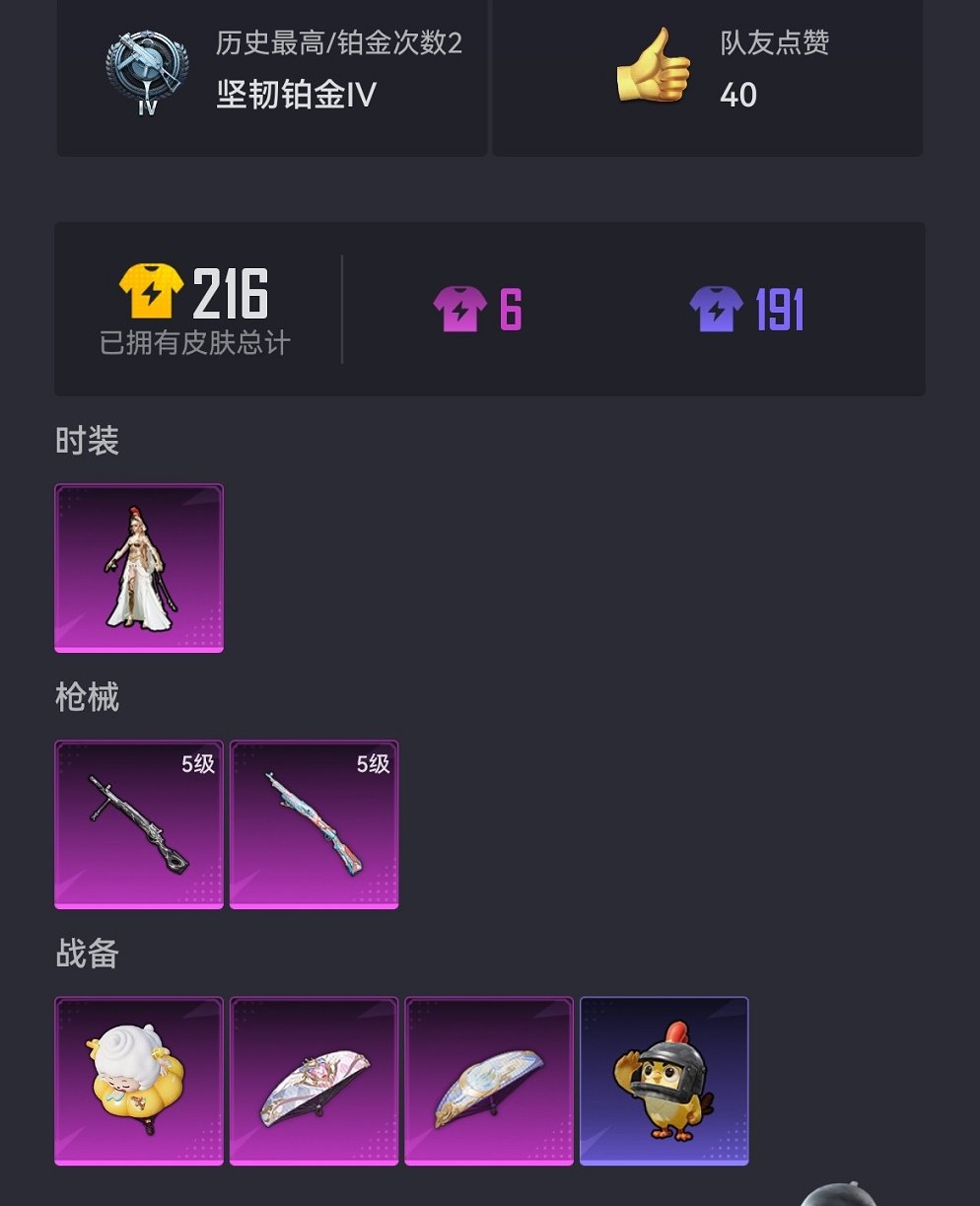Toggle selection of the white outfit skin
The width and height of the screenshot is (980, 1206).
click(138, 567)
